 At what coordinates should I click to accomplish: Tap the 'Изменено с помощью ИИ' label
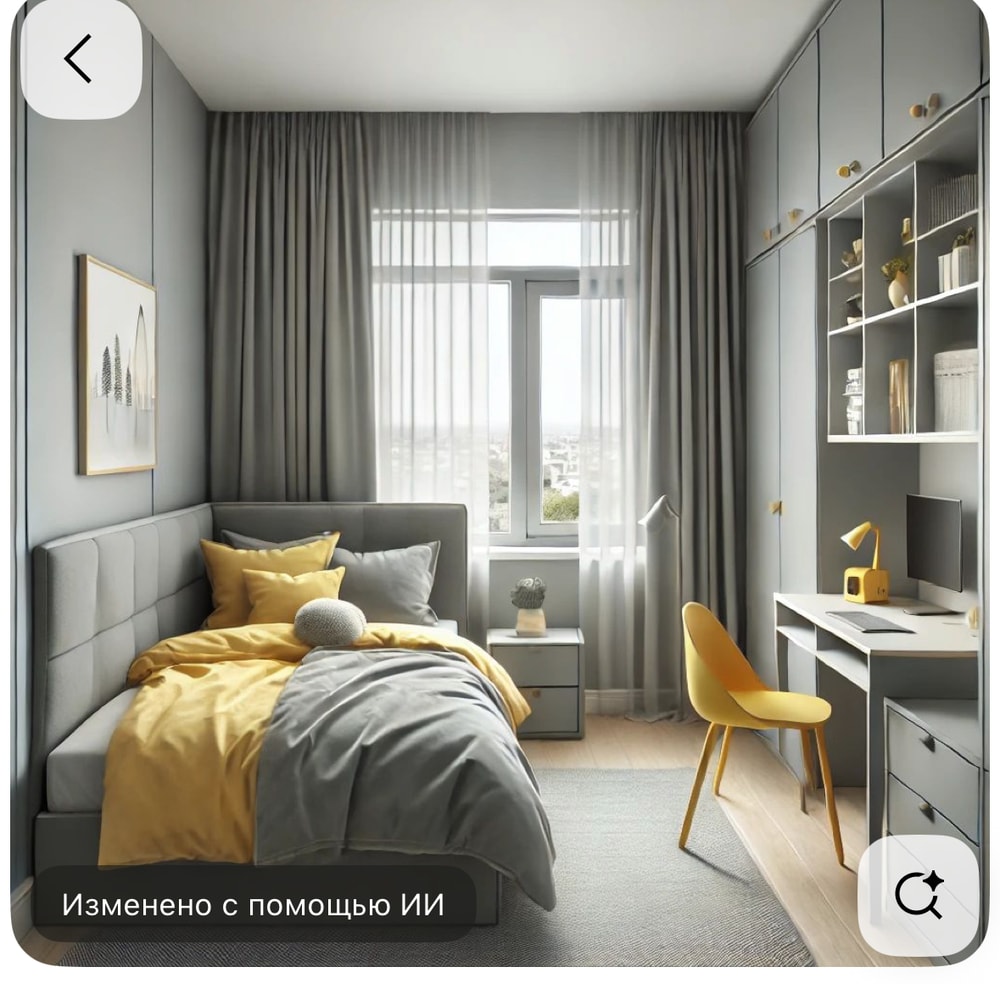click(253, 904)
